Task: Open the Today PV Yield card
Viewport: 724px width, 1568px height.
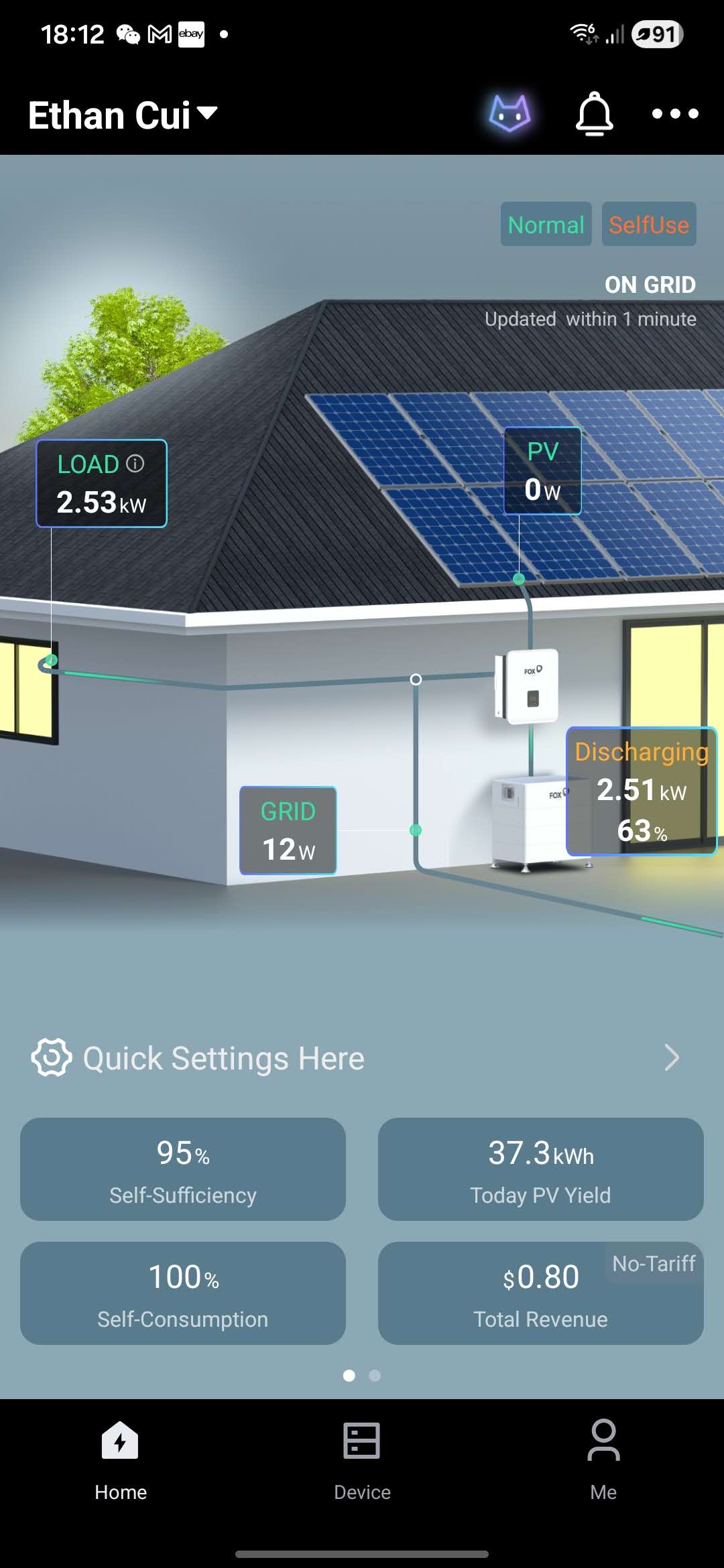Action: click(540, 1169)
